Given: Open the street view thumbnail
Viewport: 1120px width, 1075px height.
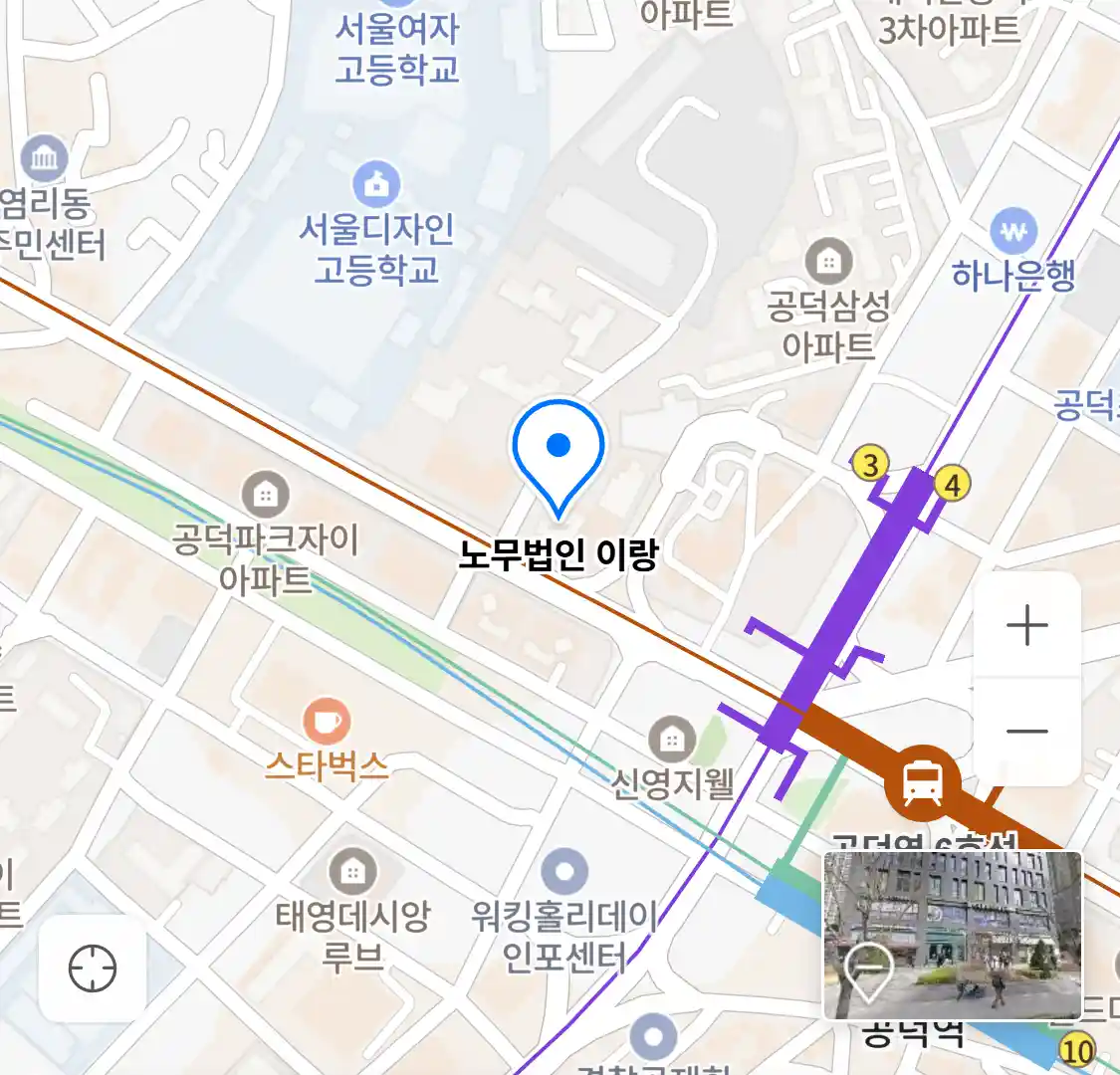Looking at the screenshot, I should tap(952, 935).
